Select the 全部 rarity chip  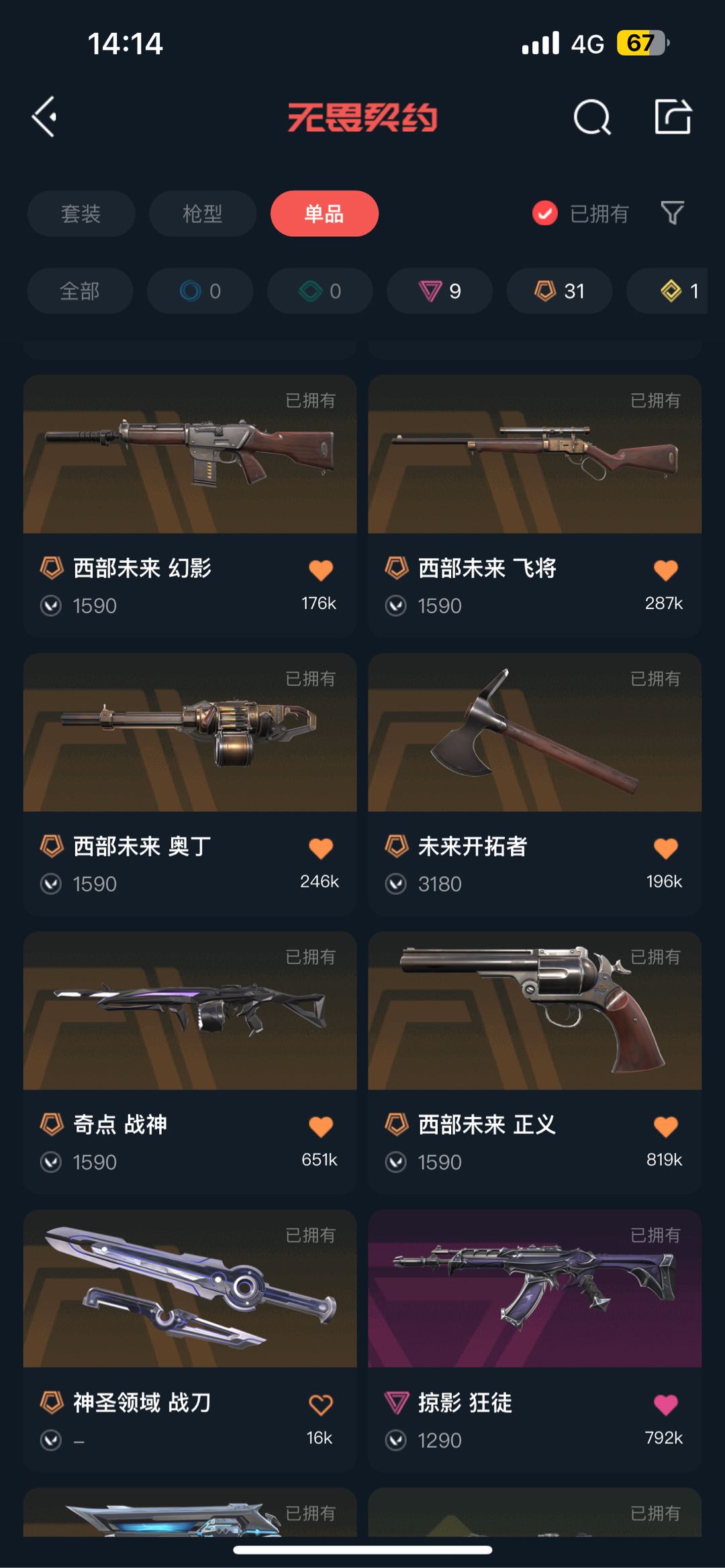click(x=80, y=291)
